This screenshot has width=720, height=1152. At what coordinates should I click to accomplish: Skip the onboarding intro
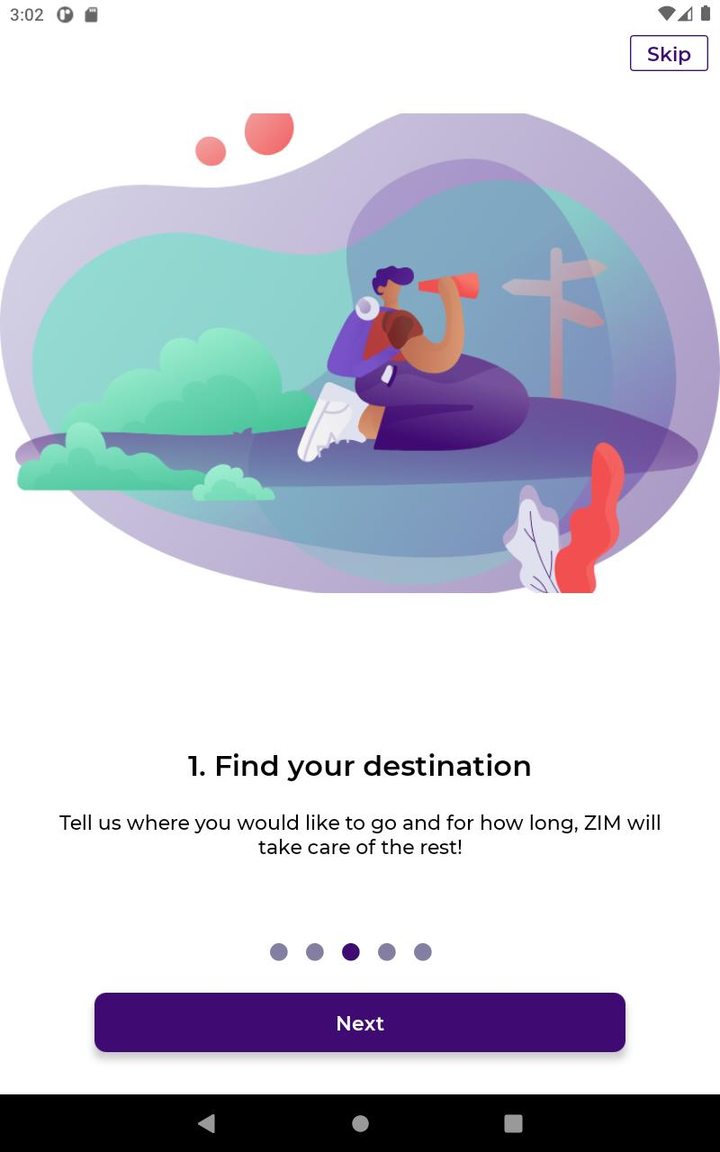tap(668, 54)
